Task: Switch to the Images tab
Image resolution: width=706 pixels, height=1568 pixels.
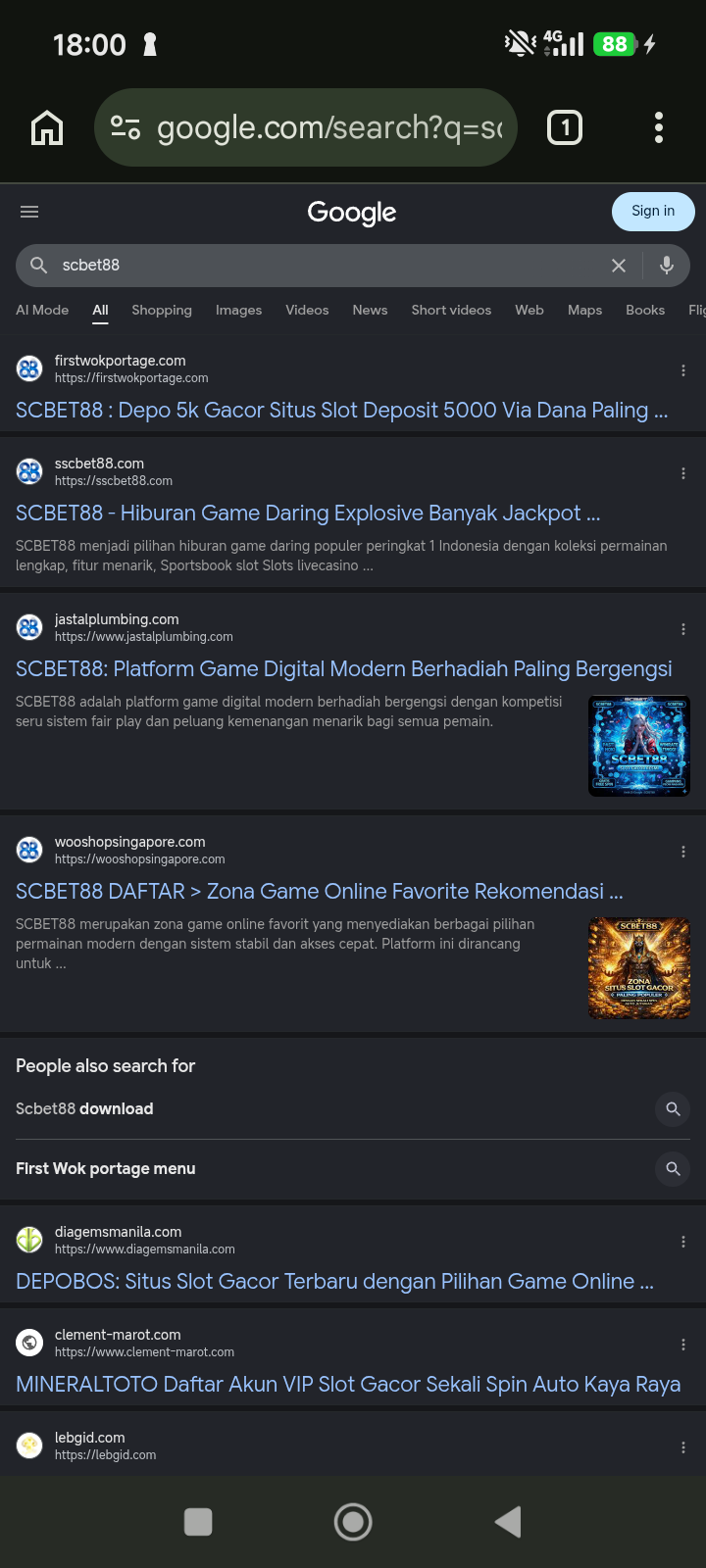Action: (238, 310)
